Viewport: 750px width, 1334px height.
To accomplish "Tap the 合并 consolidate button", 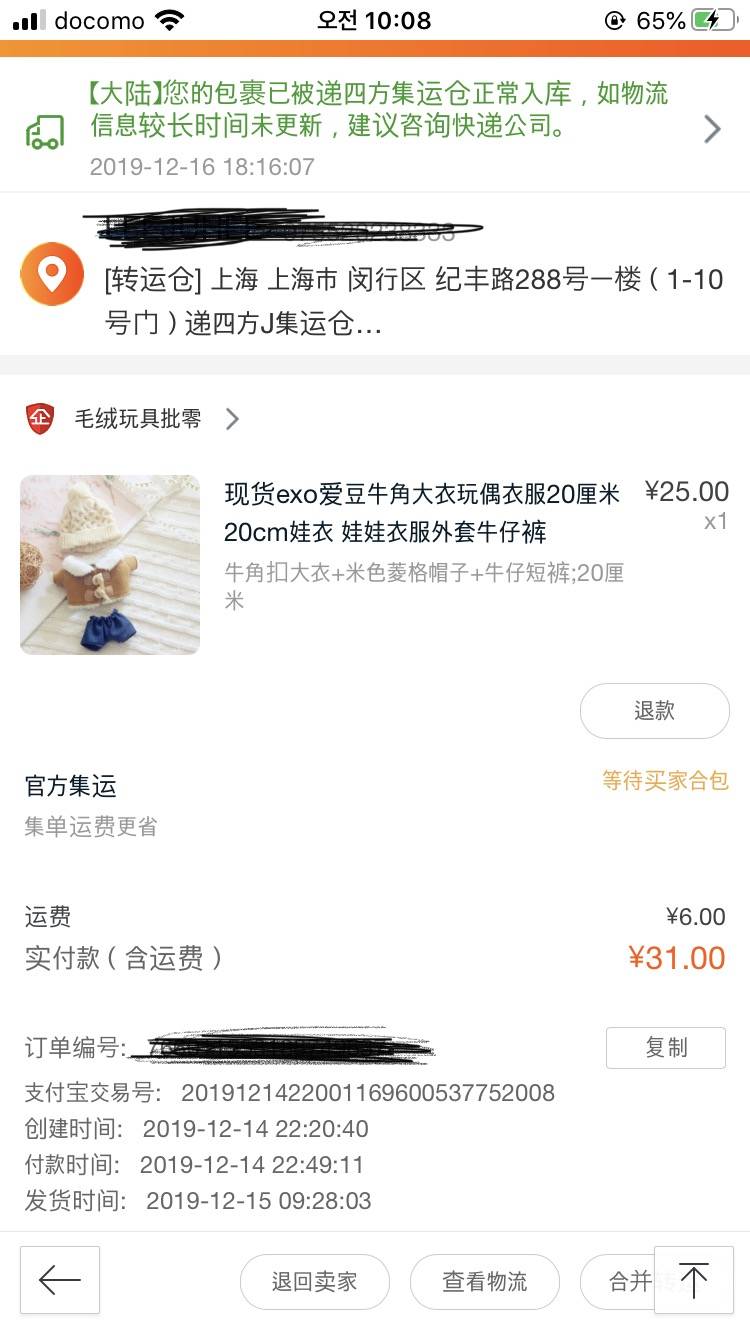I will click(x=622, y=1282).
